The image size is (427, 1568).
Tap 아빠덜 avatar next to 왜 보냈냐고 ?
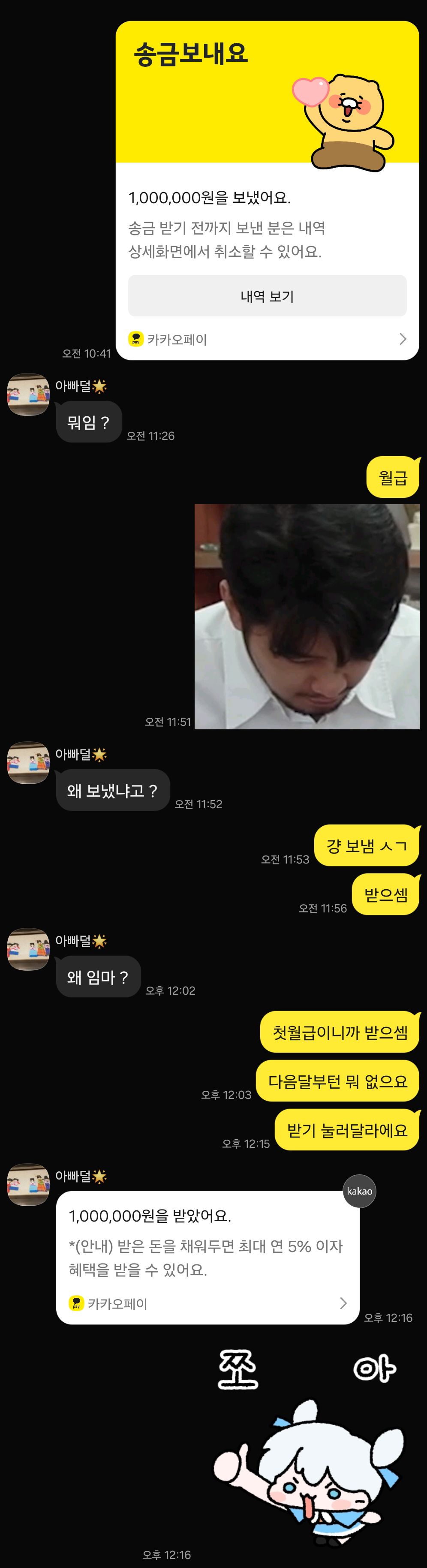click(x=28, y=763)
